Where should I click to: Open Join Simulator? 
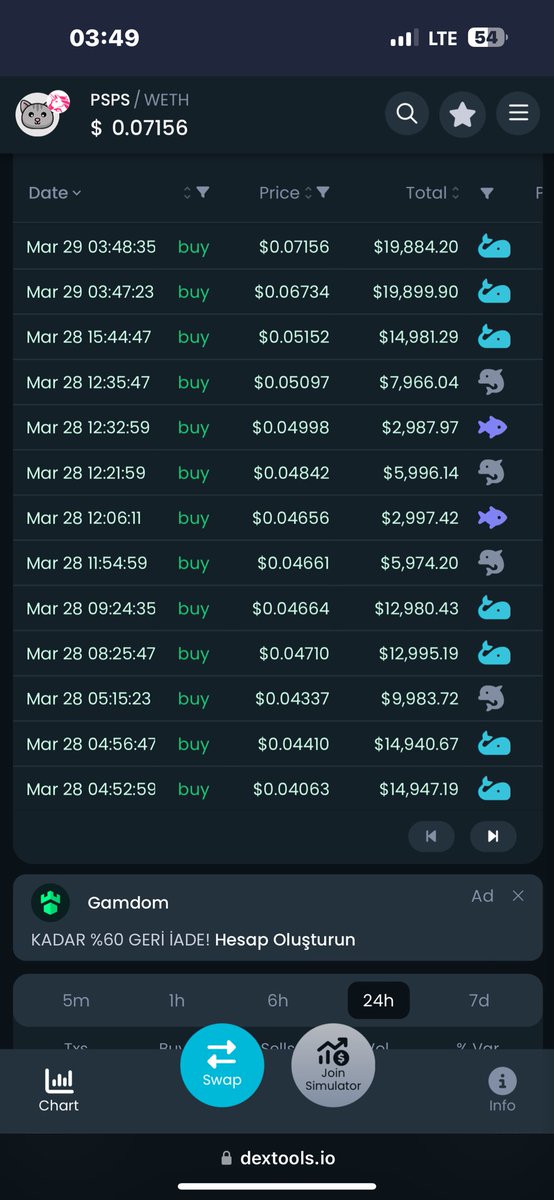333,1066
